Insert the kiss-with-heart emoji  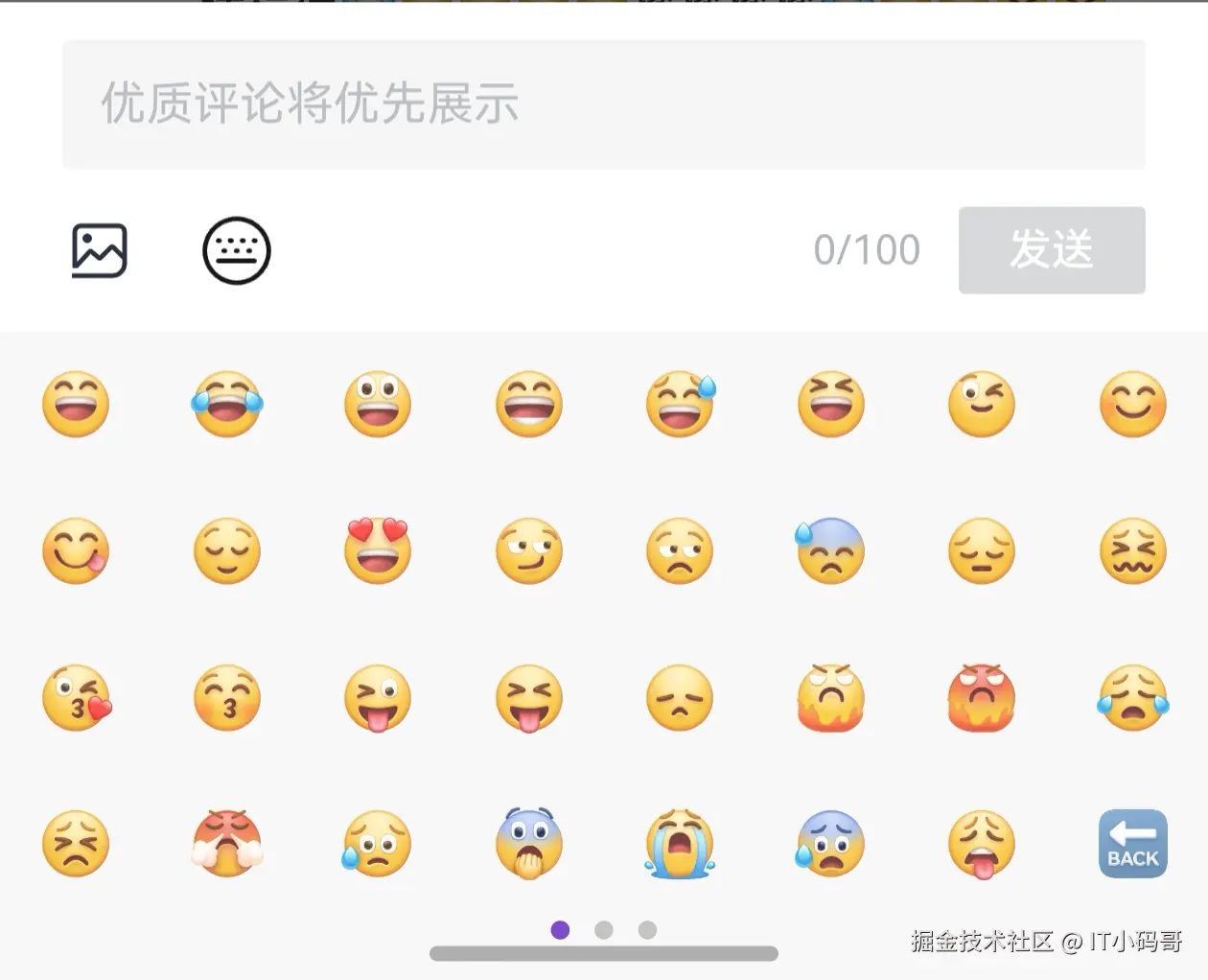[77, 698]
